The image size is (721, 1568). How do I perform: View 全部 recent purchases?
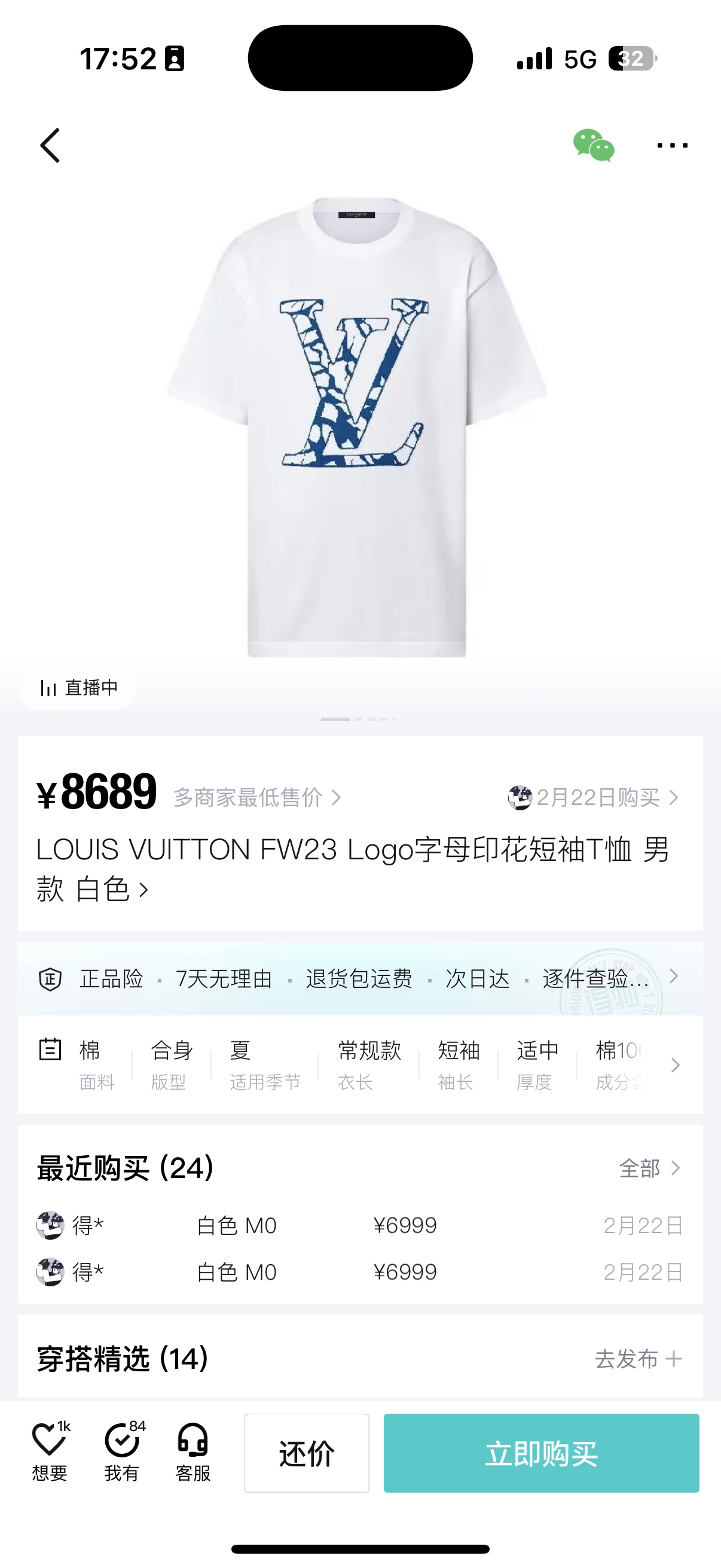[x=649, y=1168]
